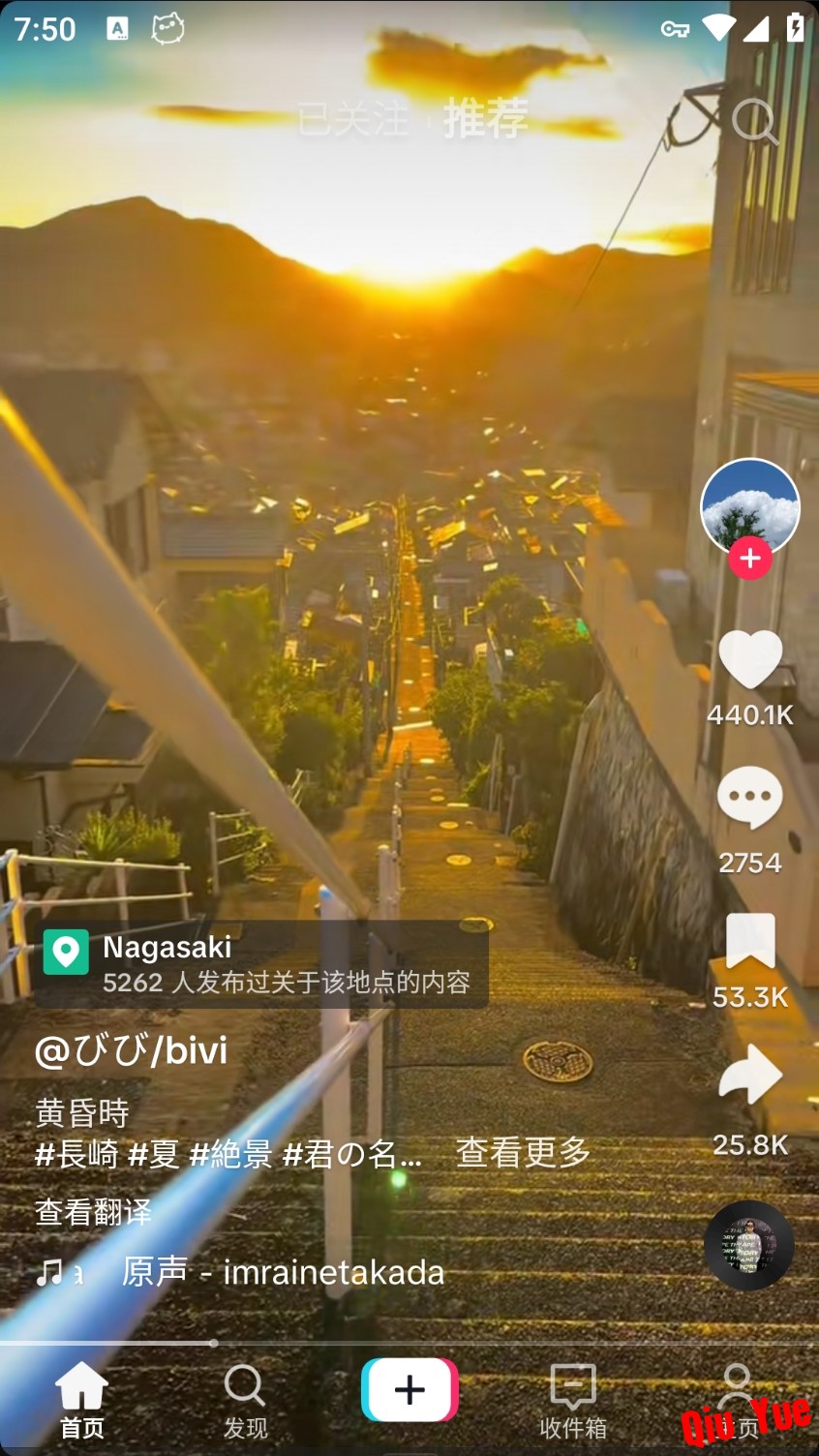
Task: Switch to the 推荐 feed
Action: click(x=486, y=120)
